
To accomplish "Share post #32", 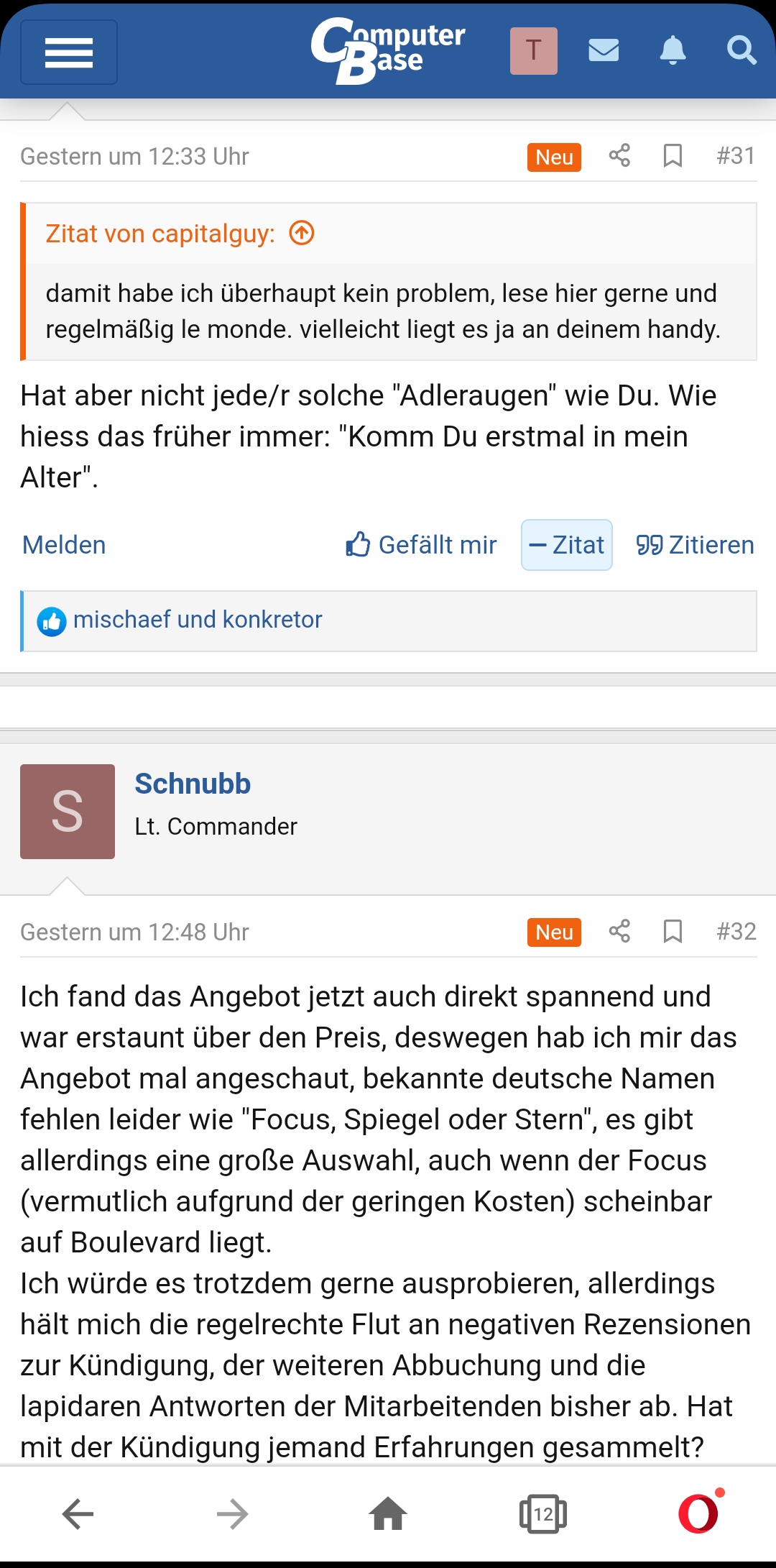I will pyautogui.click(x=619, y=932).
